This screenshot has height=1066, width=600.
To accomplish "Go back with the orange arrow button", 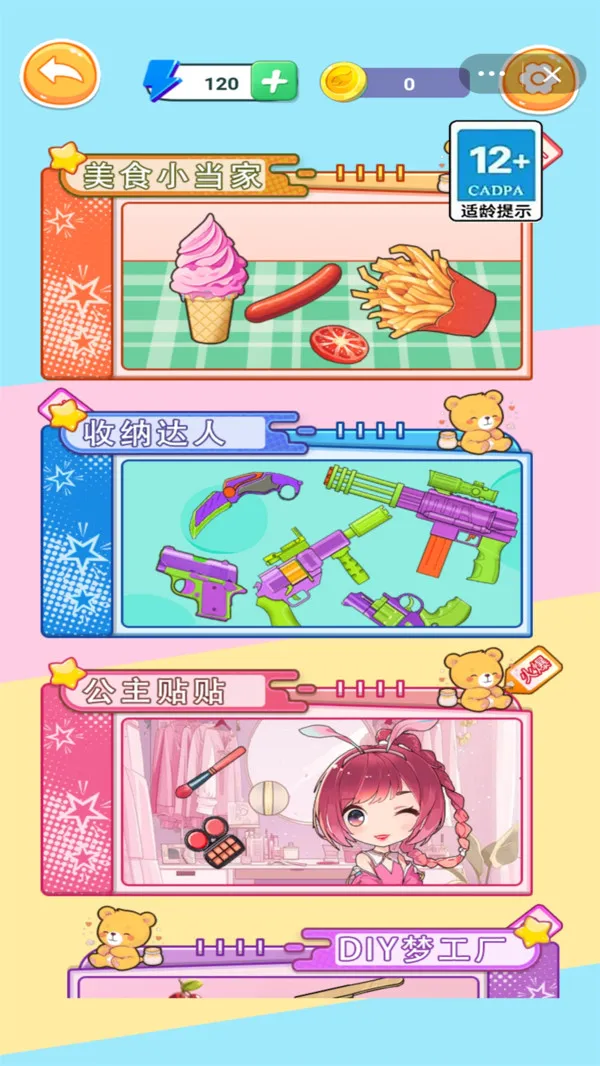I will pos(60,73).
